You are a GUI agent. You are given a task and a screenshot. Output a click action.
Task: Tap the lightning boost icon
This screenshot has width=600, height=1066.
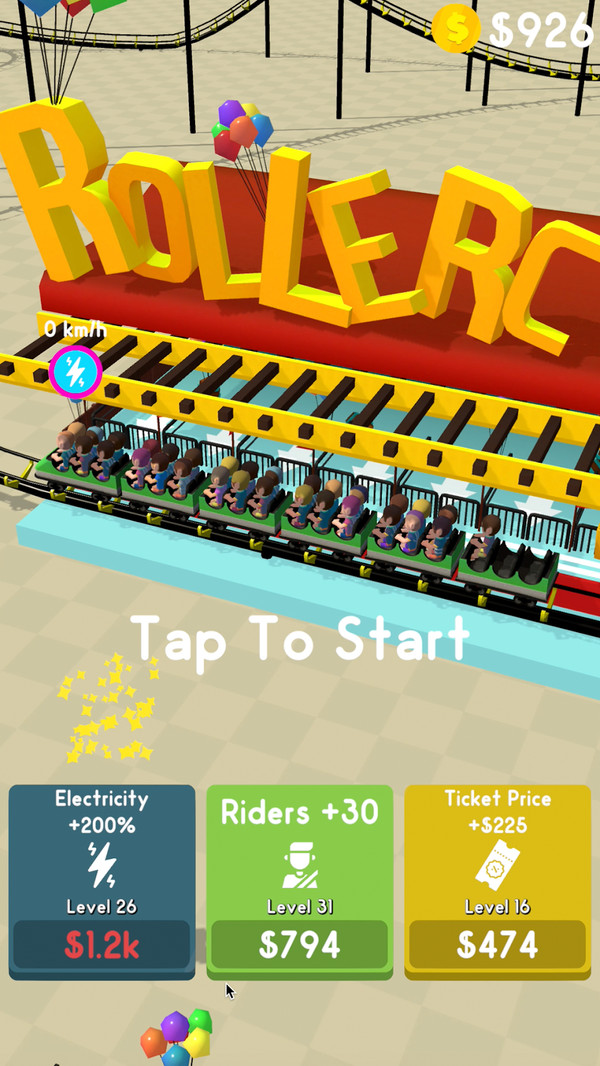pos(75,372)
